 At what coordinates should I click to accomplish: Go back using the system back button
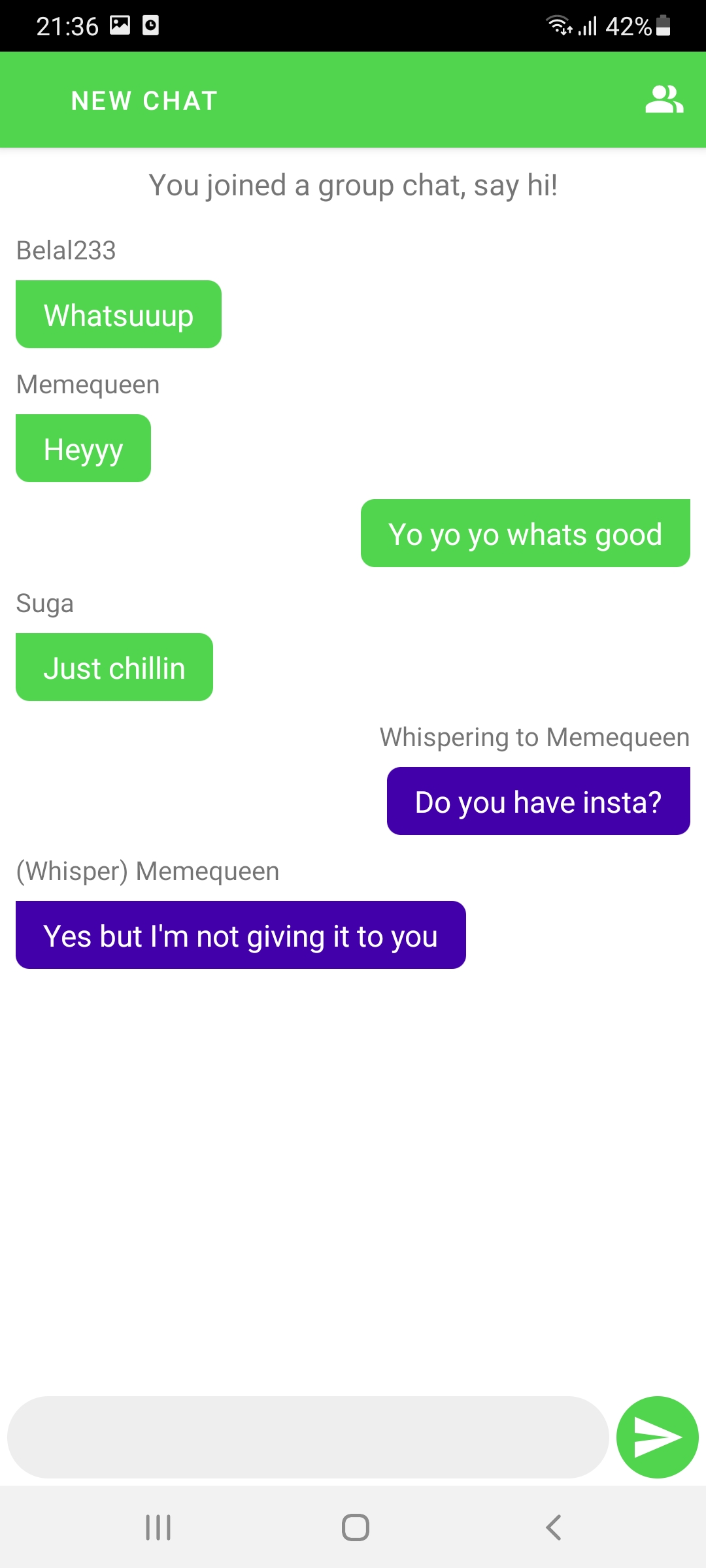click(x=553, y=1527)
